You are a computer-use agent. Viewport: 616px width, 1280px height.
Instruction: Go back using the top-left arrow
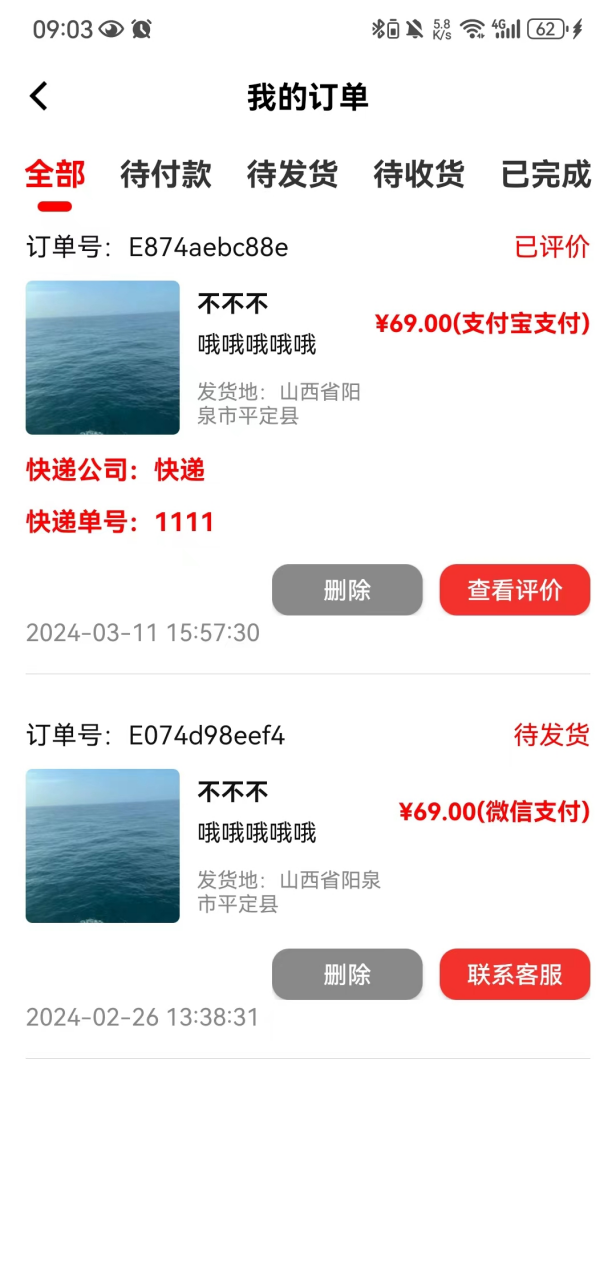click(39, 96)
